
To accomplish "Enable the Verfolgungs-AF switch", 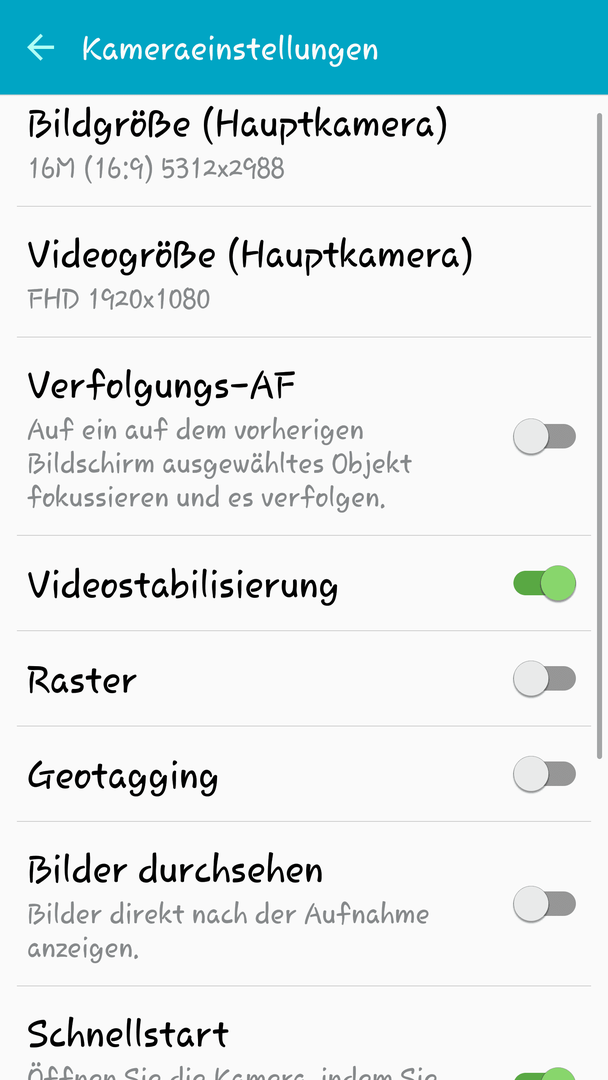I will (x=544, y=436).
